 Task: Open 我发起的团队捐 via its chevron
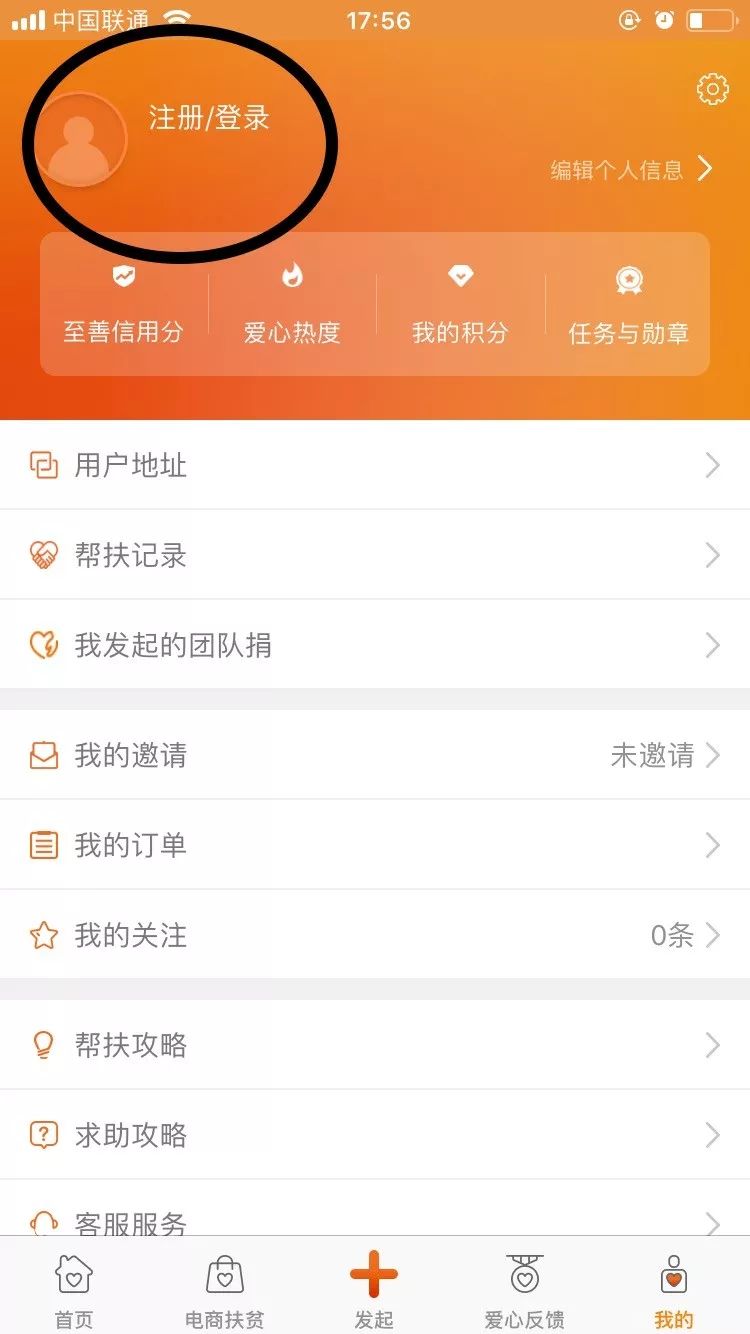pos(712,646)
